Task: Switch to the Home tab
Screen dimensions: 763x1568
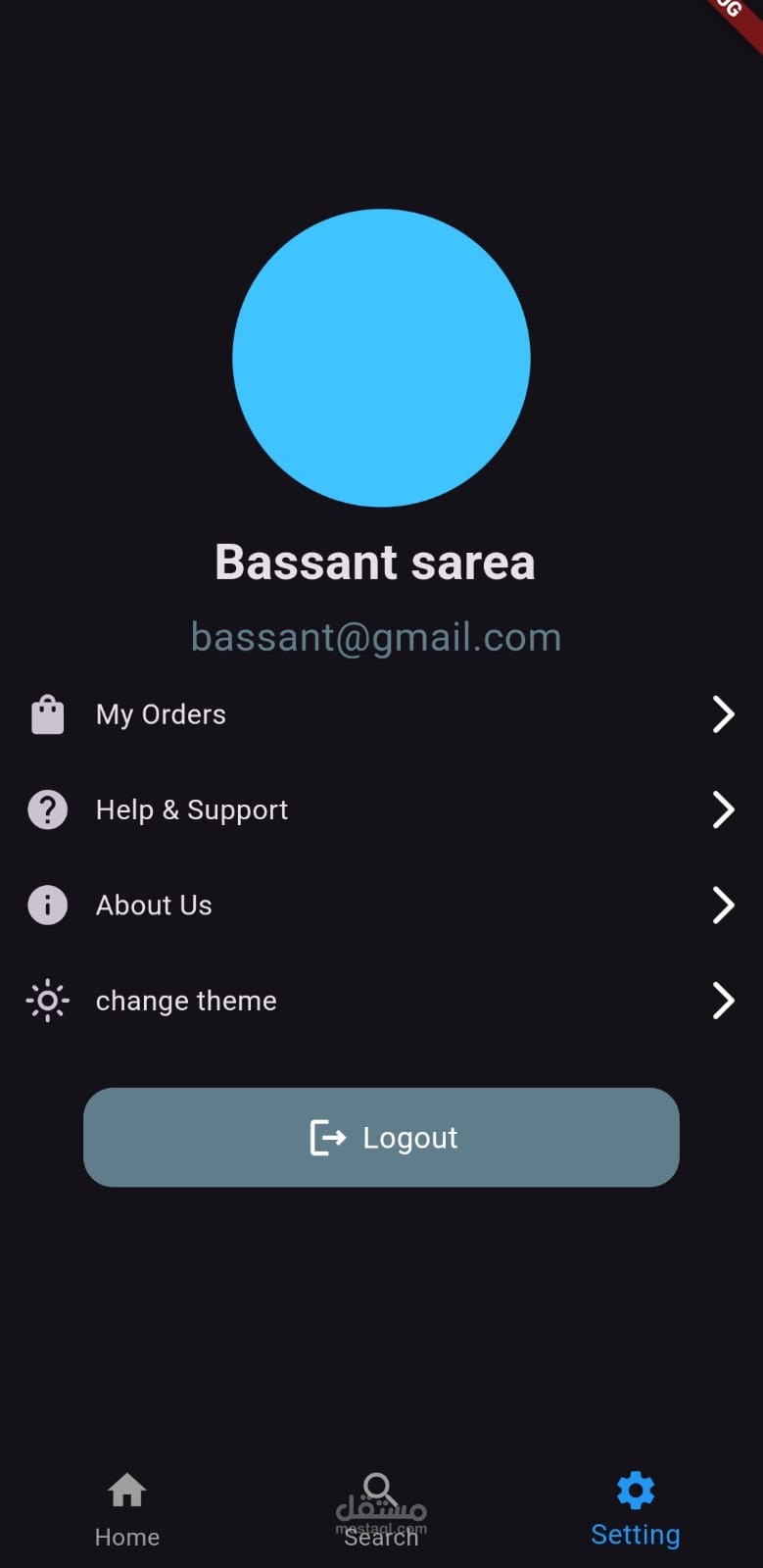Action: pos(127,1510)
